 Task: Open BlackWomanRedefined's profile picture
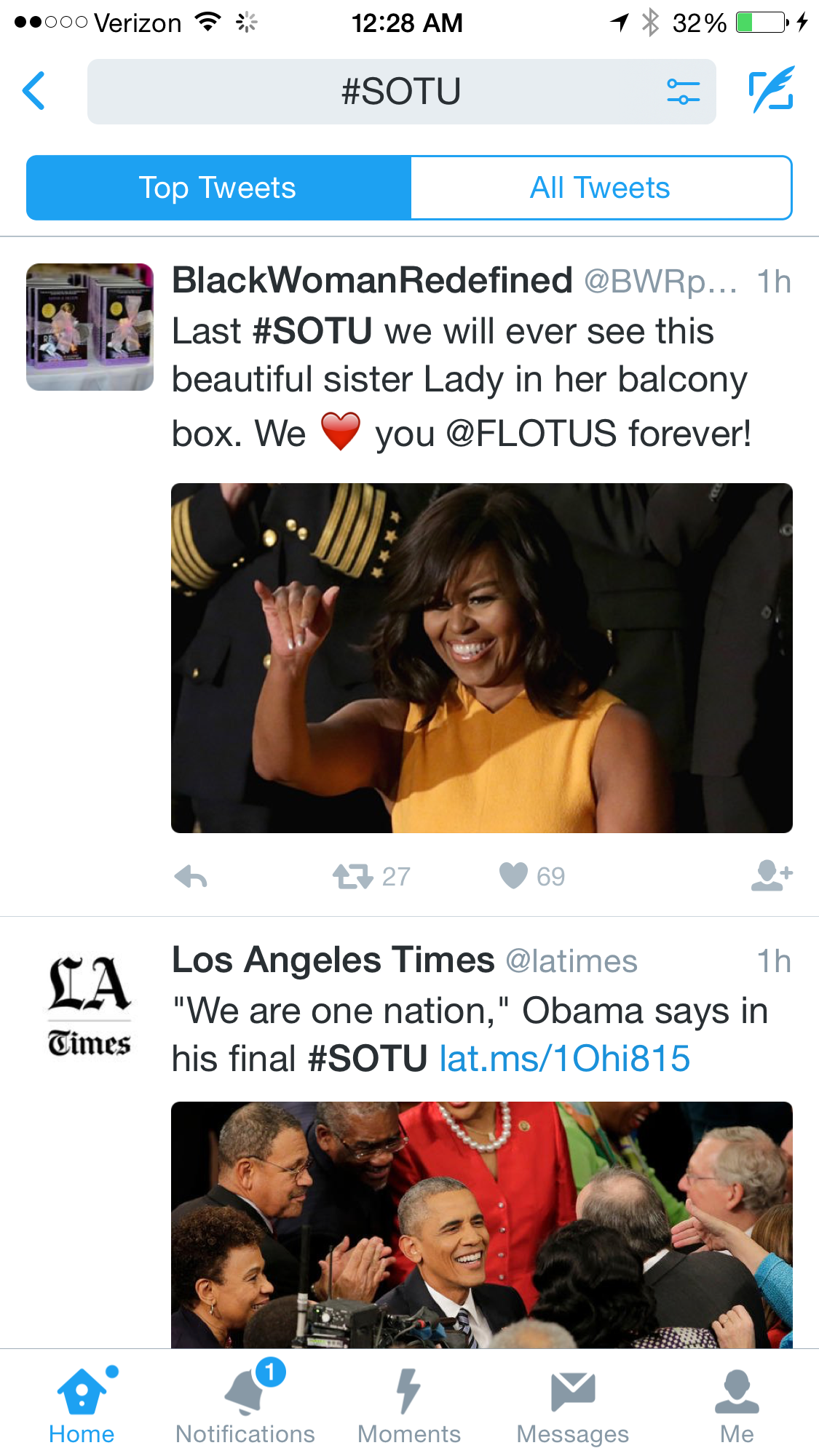90,327
